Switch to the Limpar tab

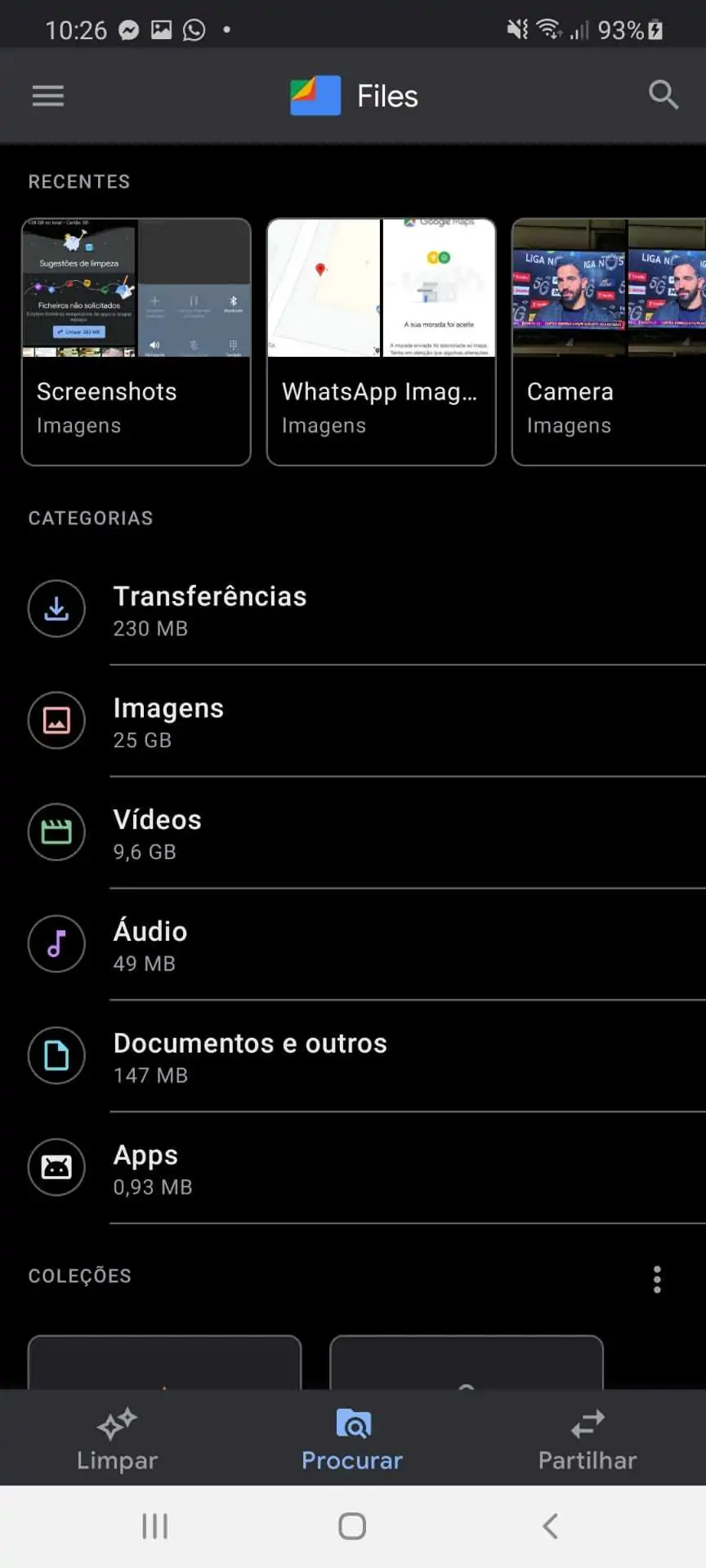[x=117, y=1437]
